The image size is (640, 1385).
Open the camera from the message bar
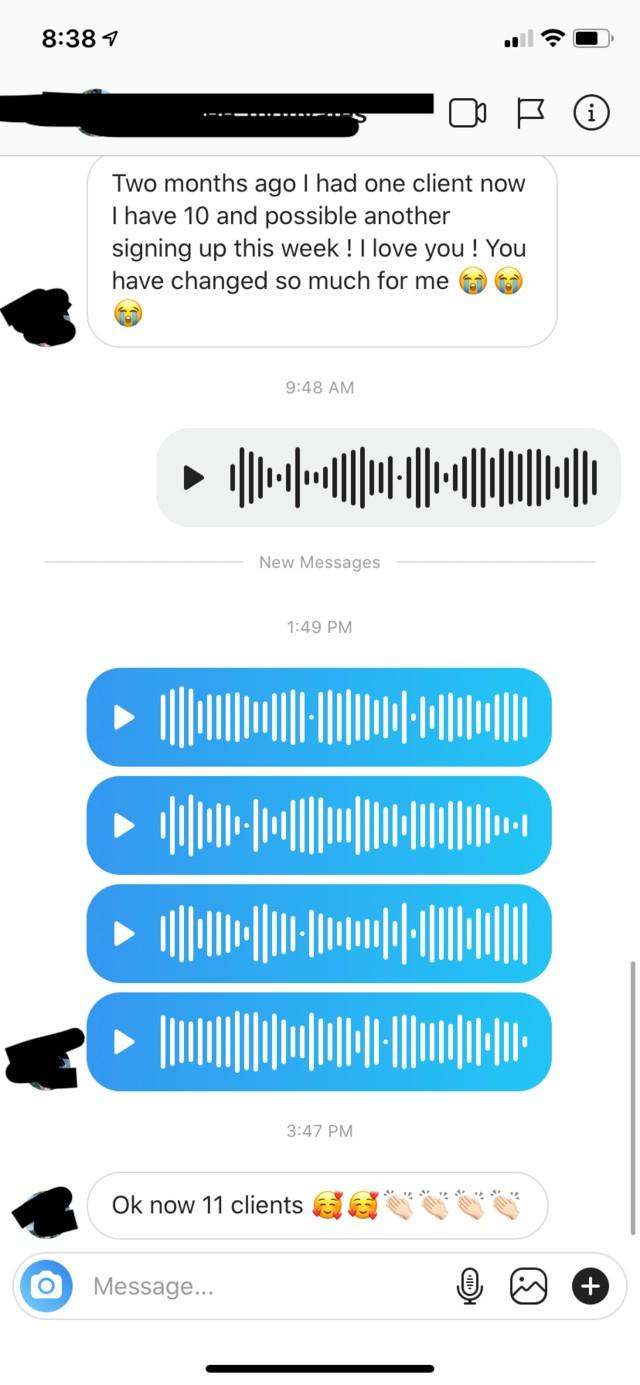[x=45, y=1285]
